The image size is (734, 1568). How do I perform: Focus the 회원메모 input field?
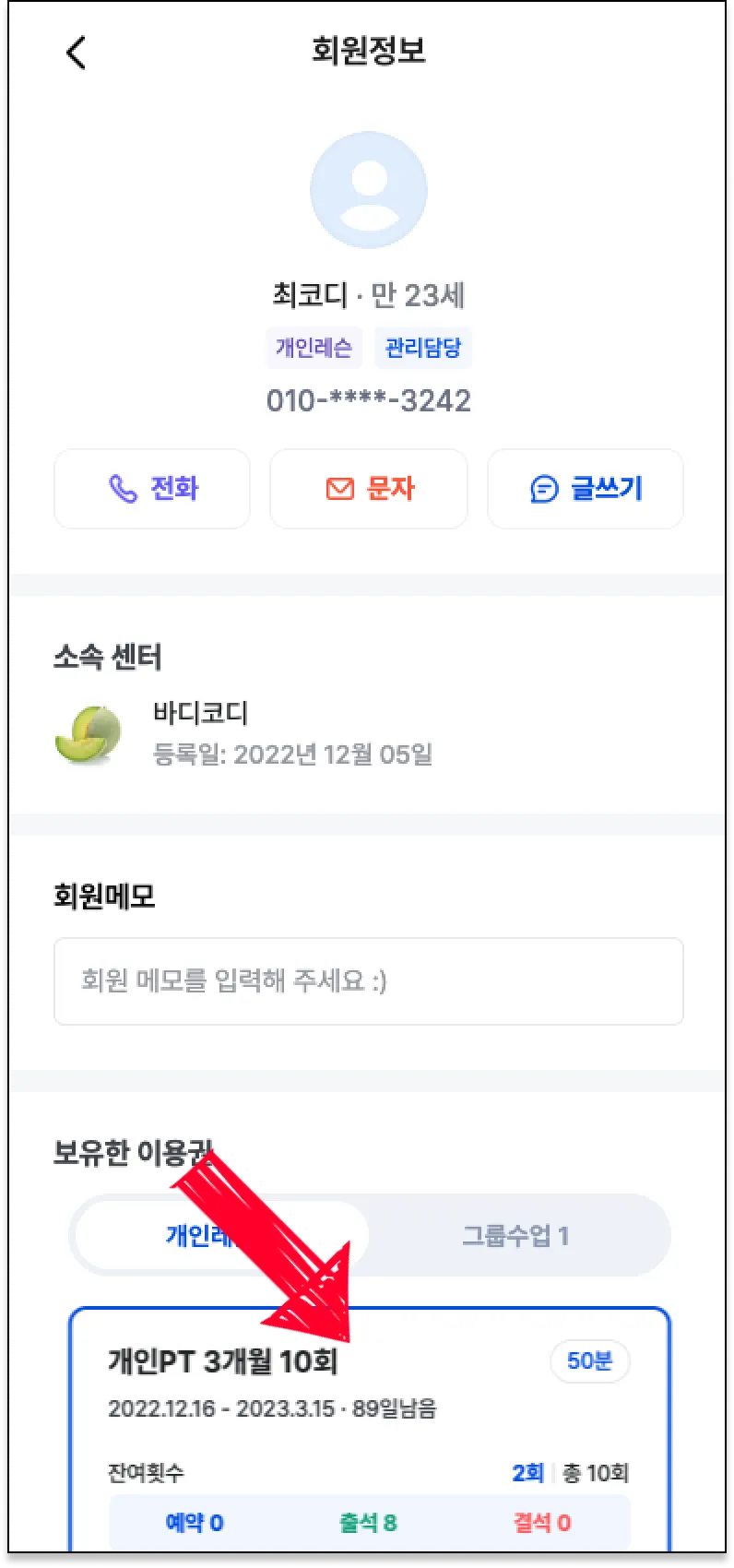[x=369, y=981]
